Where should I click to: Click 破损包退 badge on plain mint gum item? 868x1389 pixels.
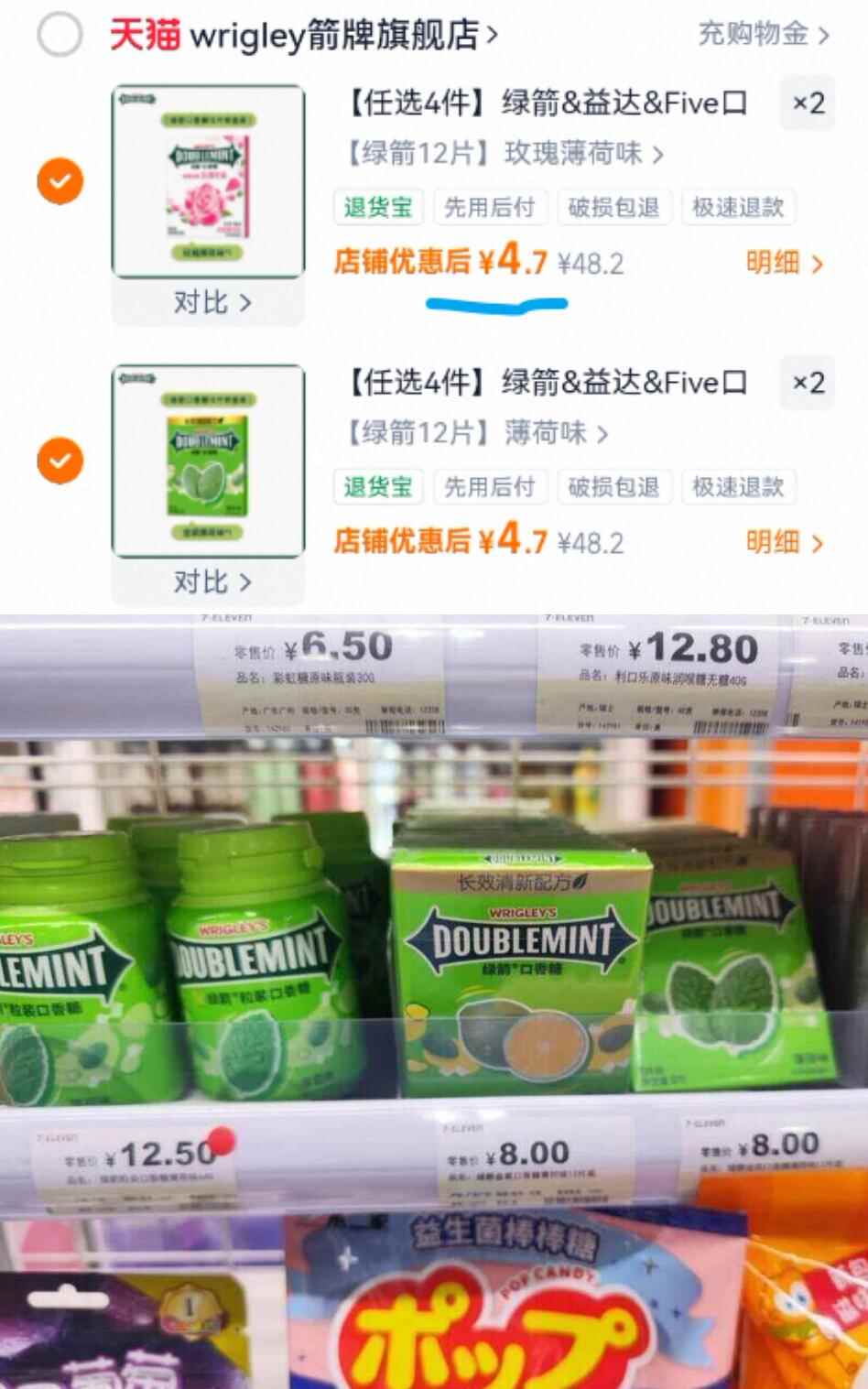point(614,487)
